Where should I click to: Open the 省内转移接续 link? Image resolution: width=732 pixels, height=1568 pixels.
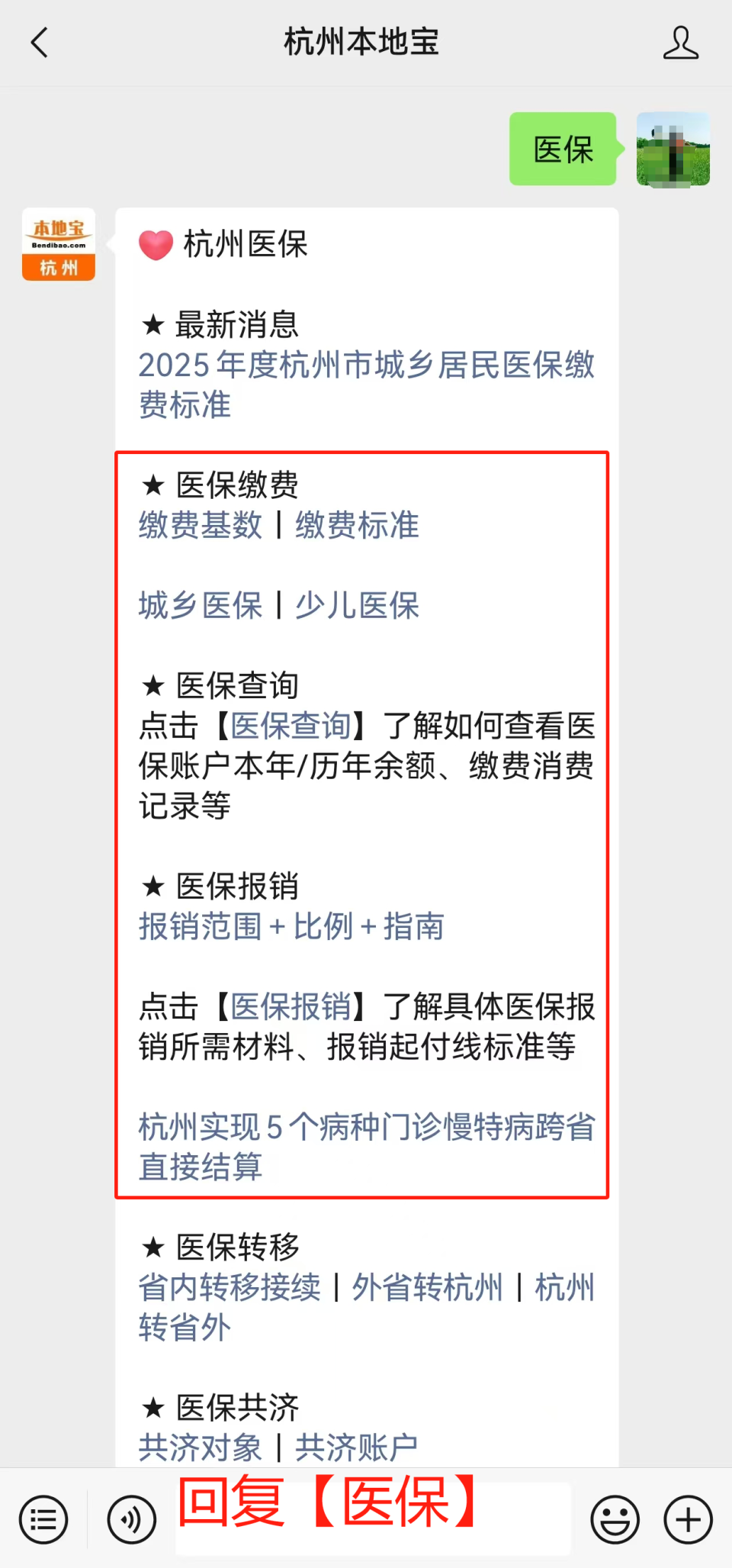(x=230, y=1288)
